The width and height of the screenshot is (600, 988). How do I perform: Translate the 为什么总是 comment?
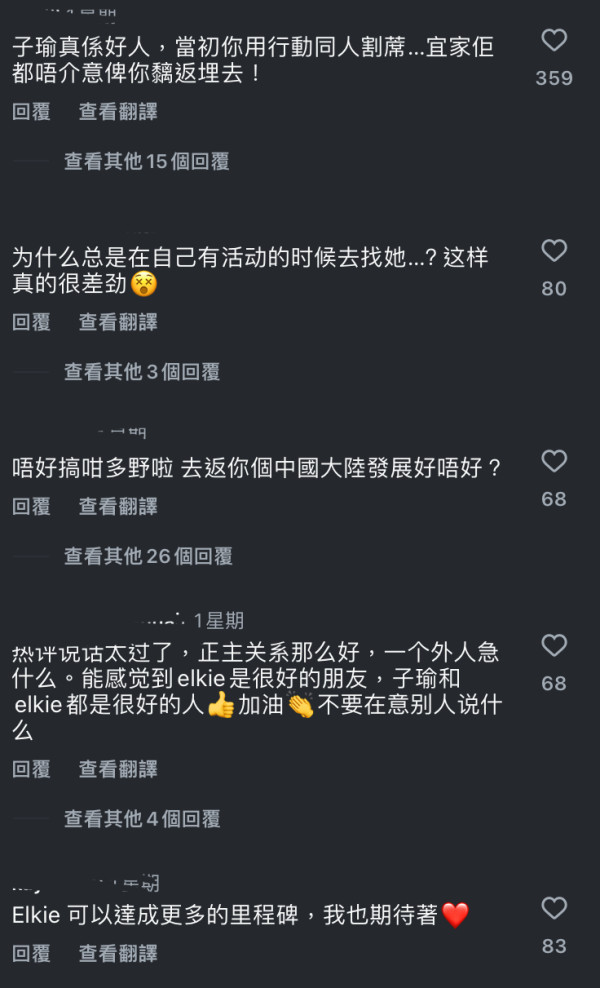(x=118, y=322)
